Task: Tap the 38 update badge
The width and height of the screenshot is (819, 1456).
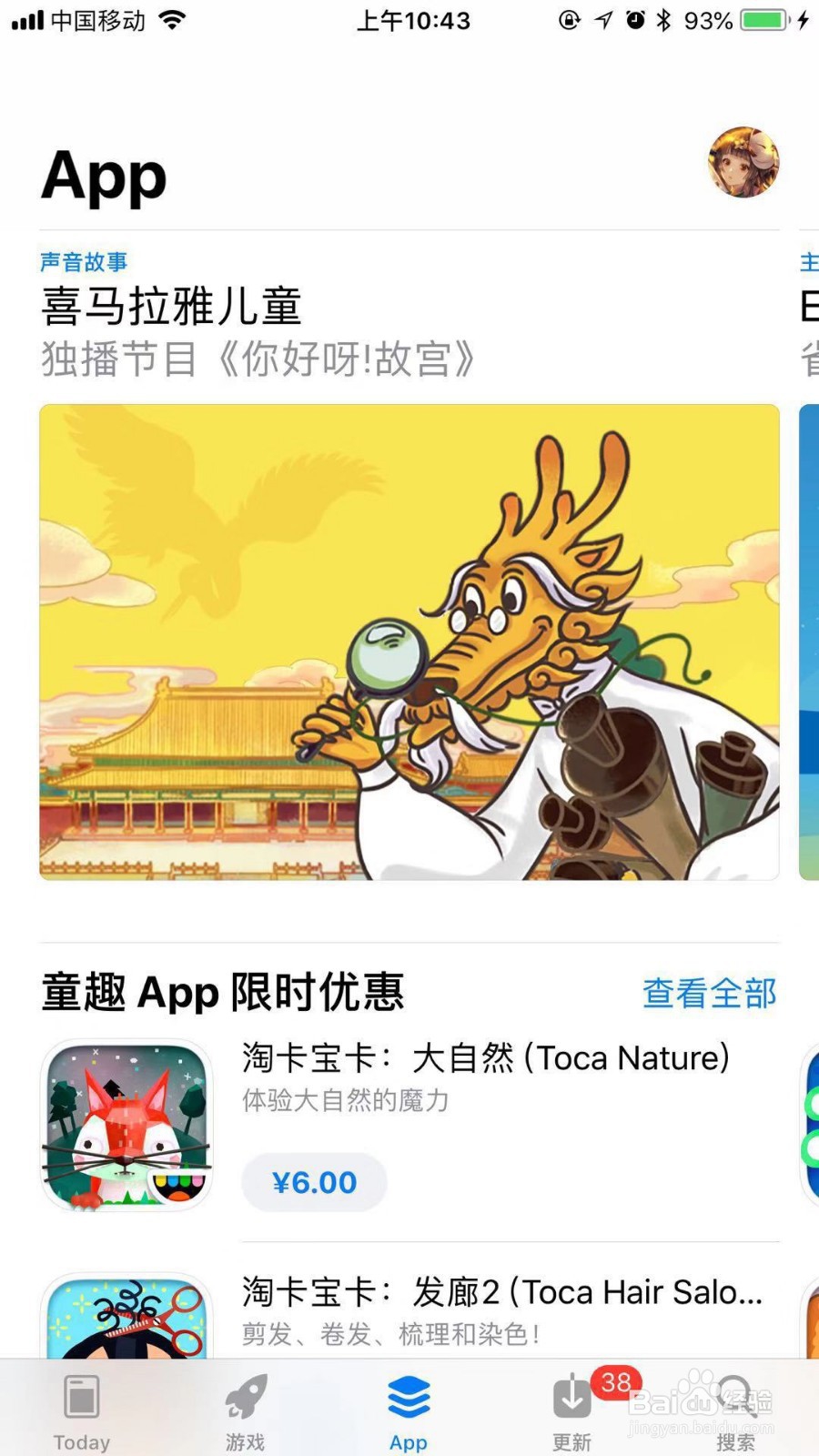Action: pyautogui.click(x=612, y=1382)
